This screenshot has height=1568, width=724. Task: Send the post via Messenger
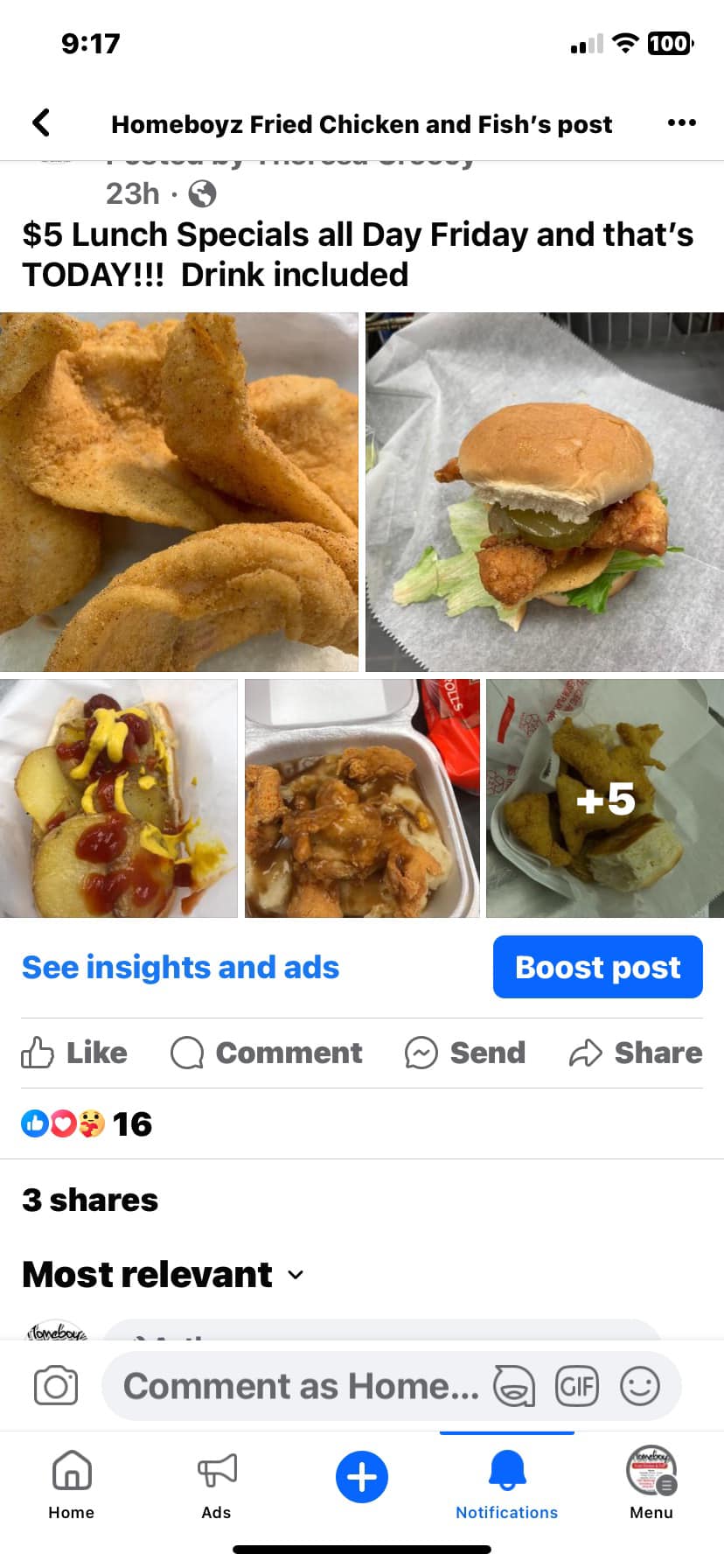tap(465, 1053)
